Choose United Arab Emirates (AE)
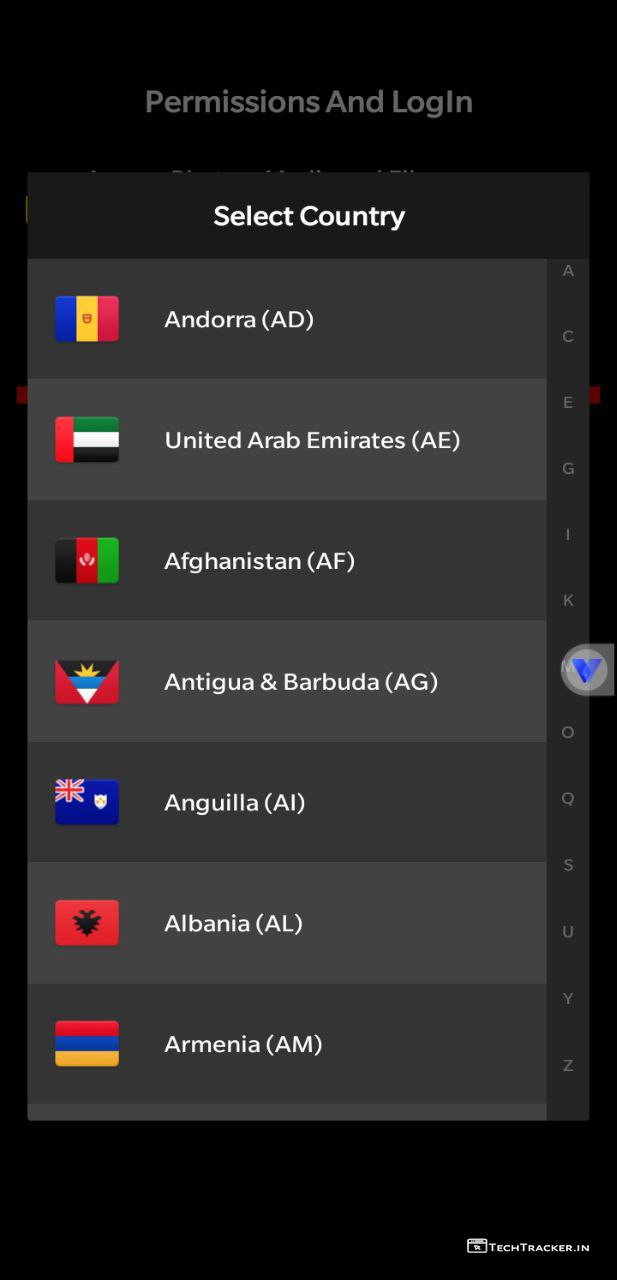This screenshot has height=1280, width=617. click(x=286, y=440)
